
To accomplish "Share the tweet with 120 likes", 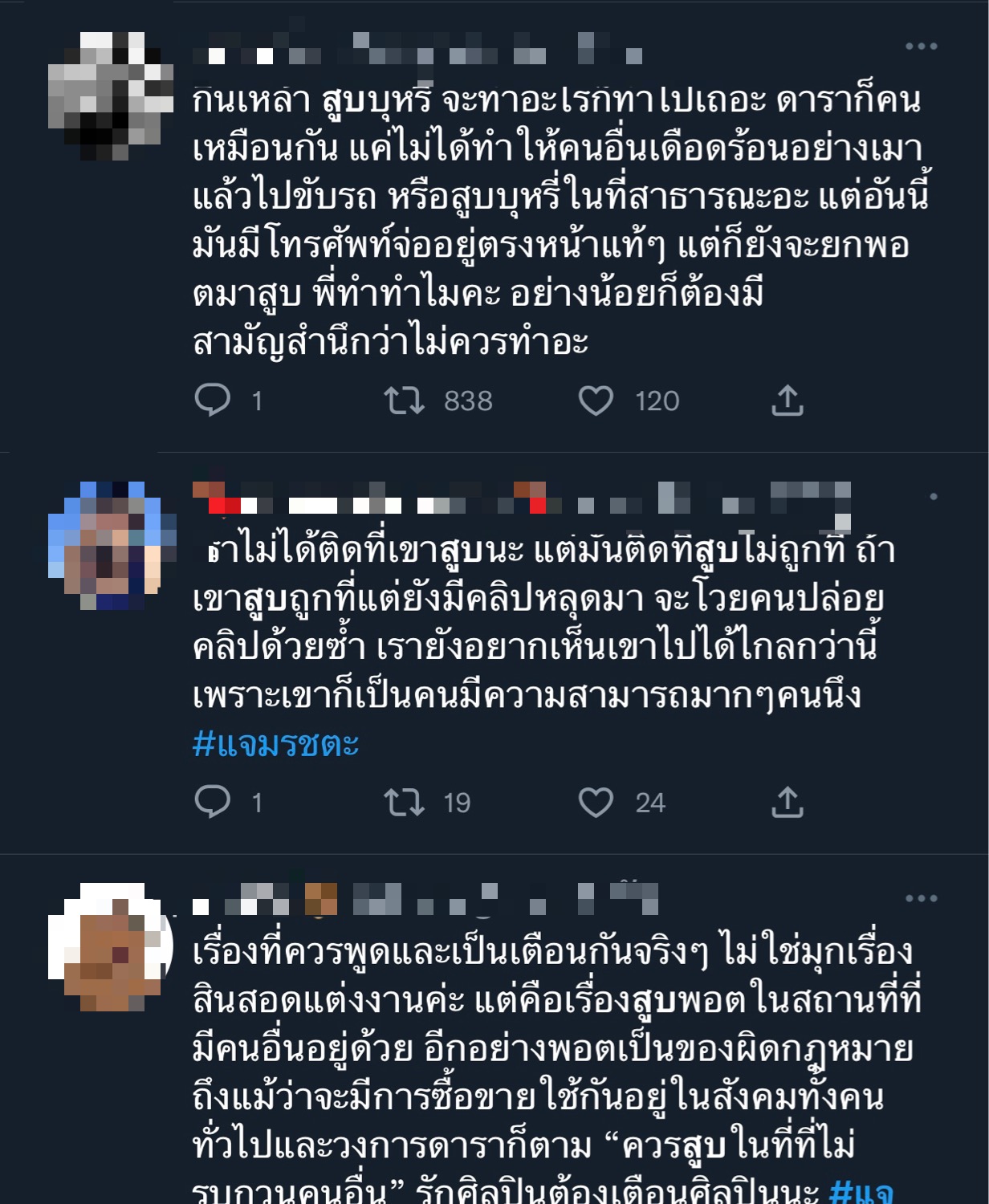I will tap(788, 400).
